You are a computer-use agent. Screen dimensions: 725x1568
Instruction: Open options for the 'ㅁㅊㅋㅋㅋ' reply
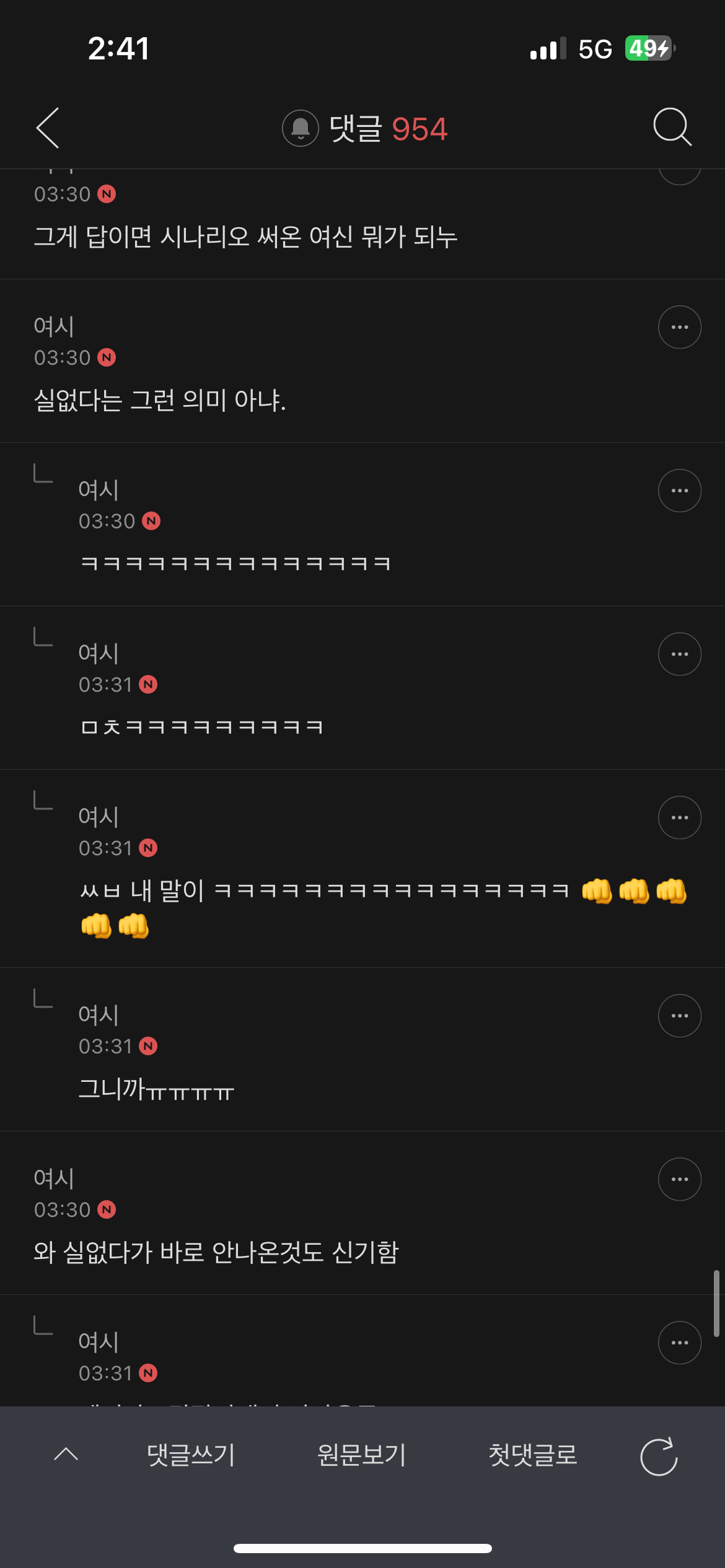pos(679,654)
